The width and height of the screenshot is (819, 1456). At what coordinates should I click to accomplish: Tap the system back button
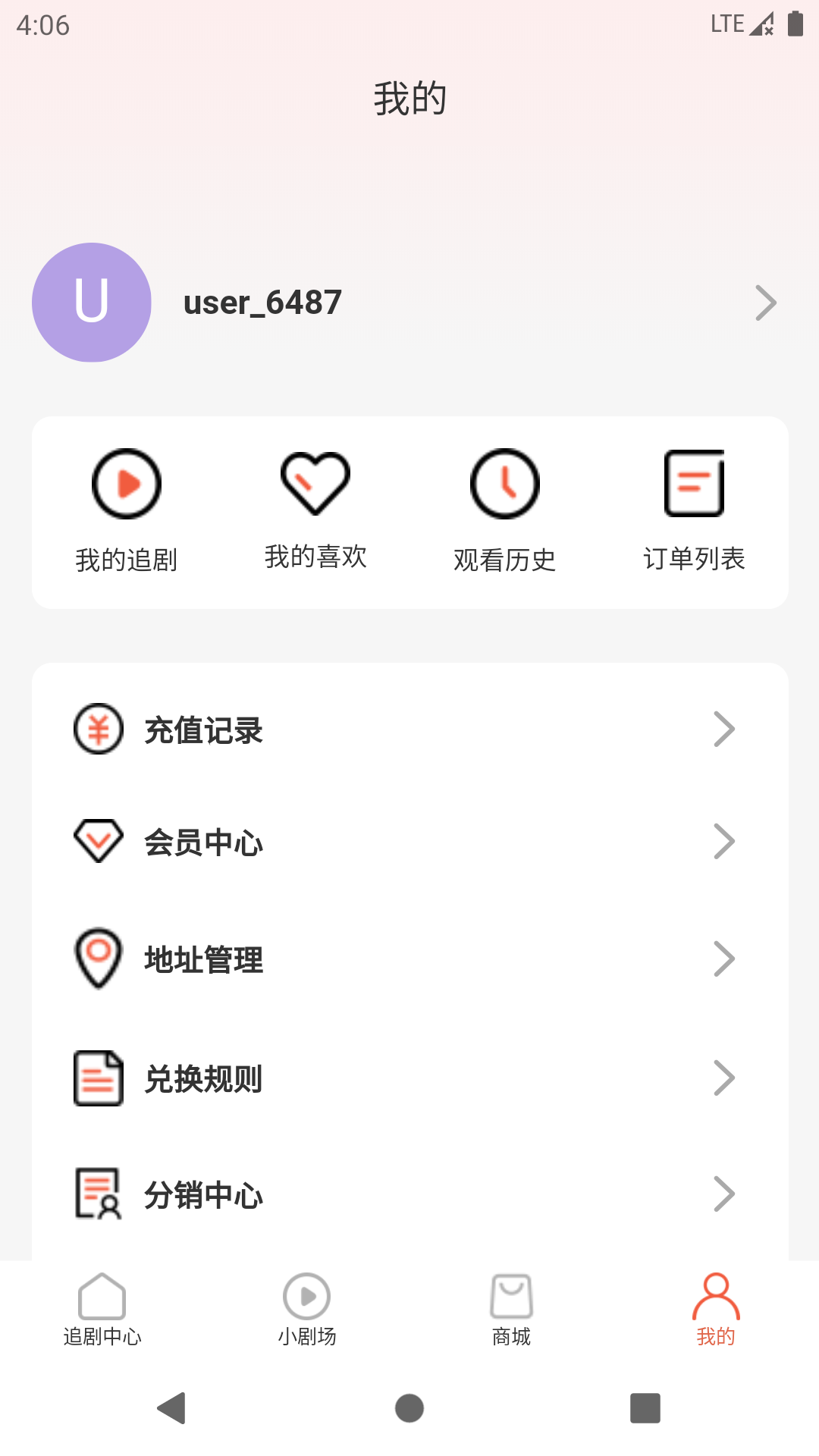172,1408
